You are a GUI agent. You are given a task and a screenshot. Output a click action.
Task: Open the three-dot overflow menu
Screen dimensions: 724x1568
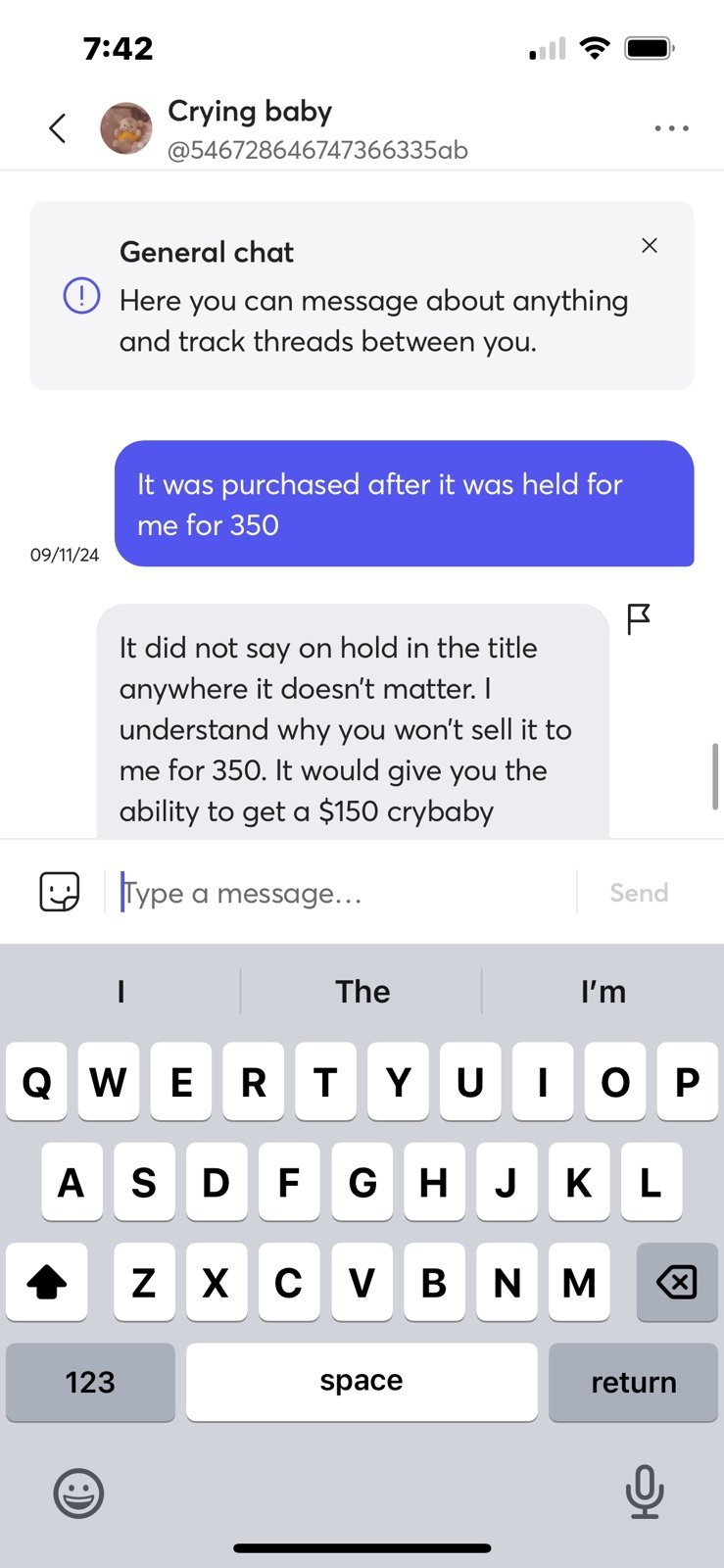671,128
